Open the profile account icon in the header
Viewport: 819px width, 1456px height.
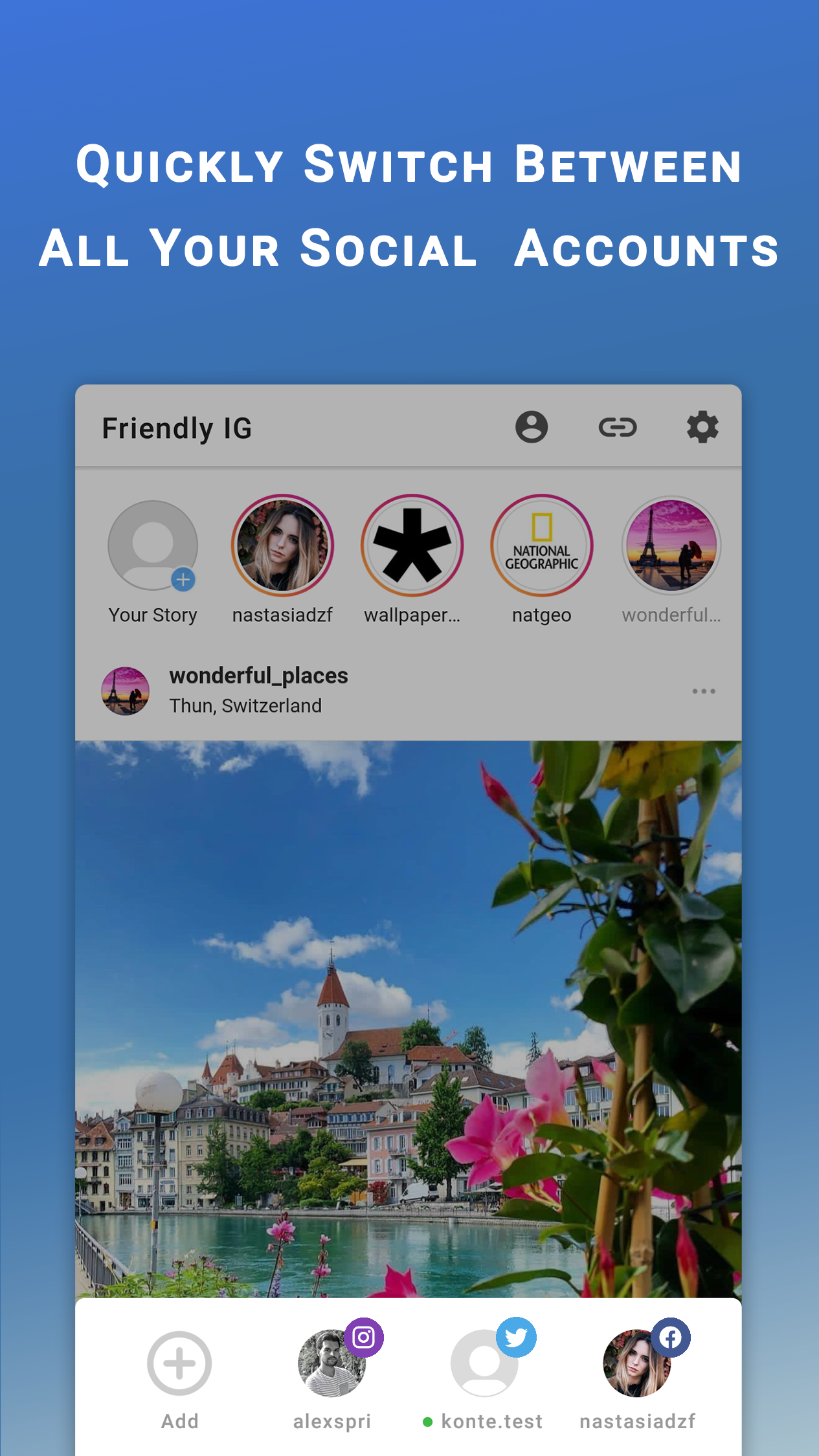click(x=532, y=427)
